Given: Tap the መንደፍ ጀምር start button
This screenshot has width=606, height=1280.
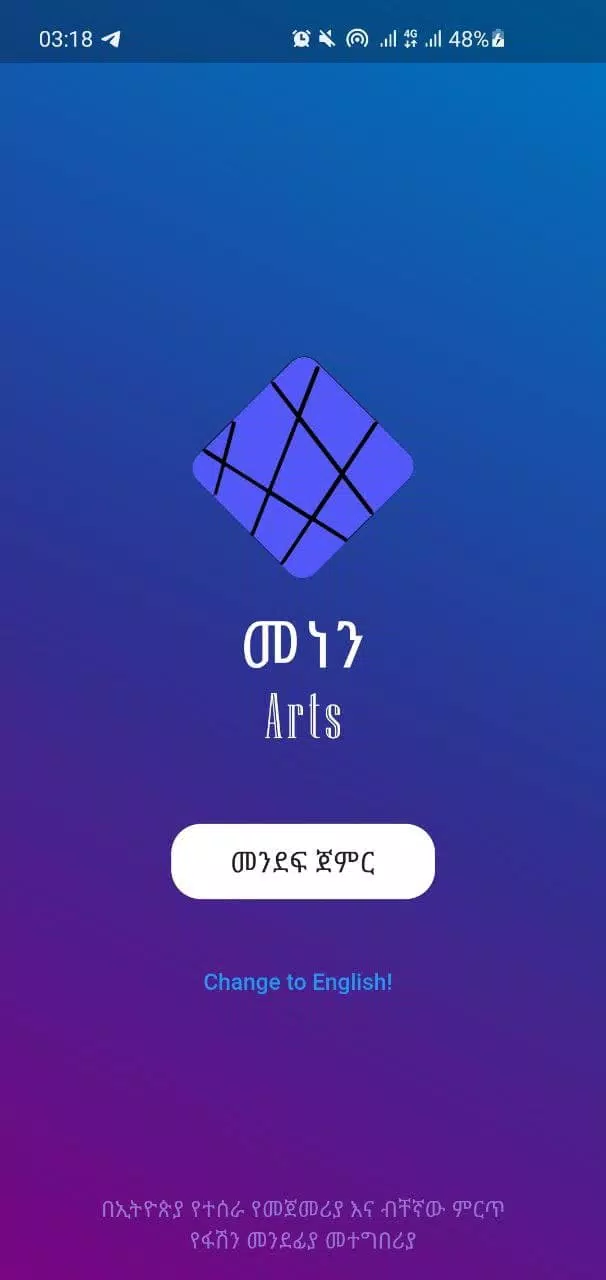Looking at the screenshot, I should [302, 861].
